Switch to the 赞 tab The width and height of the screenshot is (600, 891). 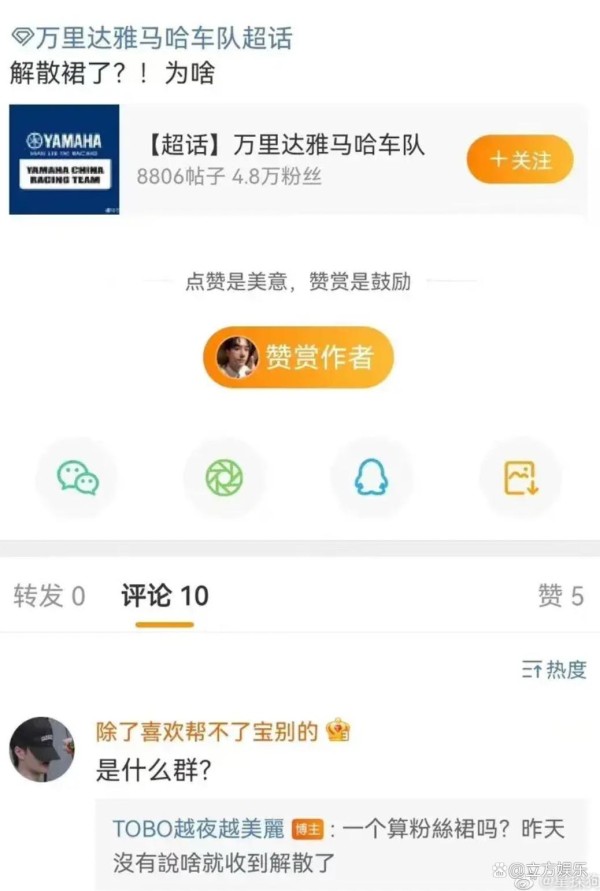pyautogui.click(x=560, y=597)
